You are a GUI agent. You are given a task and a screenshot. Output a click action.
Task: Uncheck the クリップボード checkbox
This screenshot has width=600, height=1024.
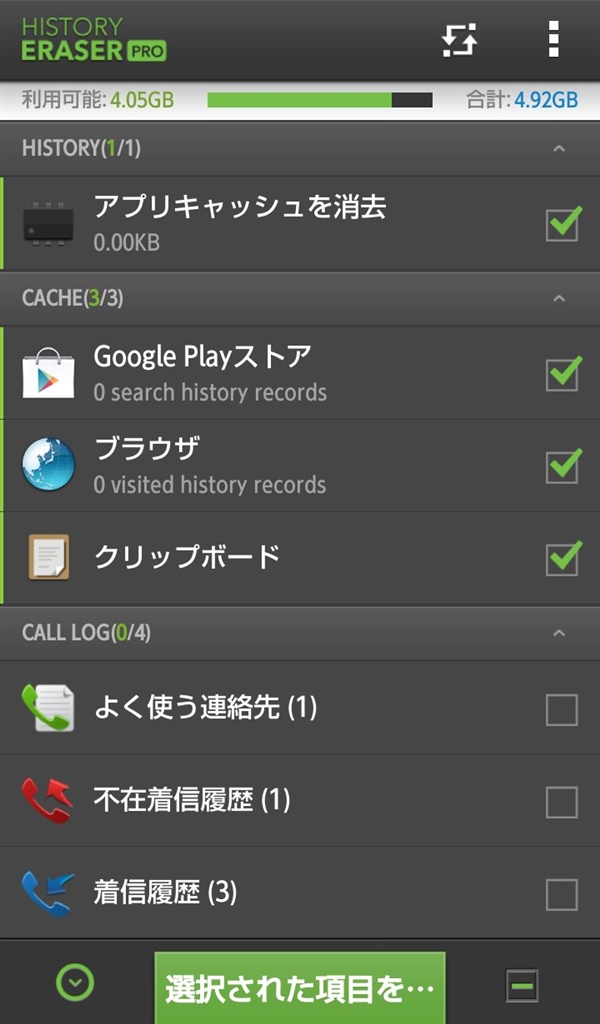click(562, 559)
